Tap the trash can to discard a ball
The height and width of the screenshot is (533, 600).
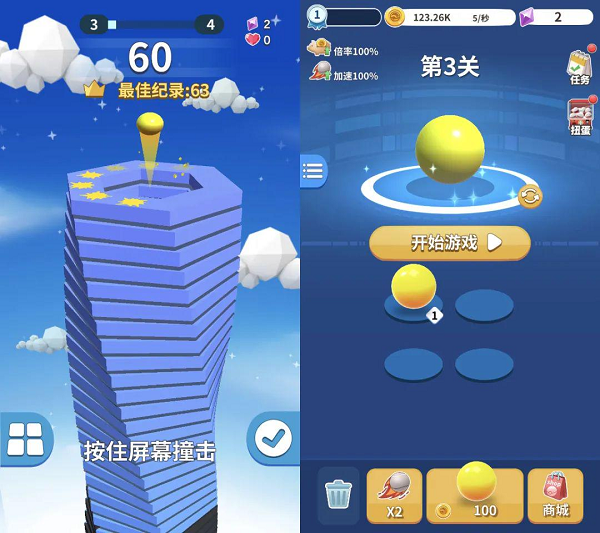click(x=339, y=496)
